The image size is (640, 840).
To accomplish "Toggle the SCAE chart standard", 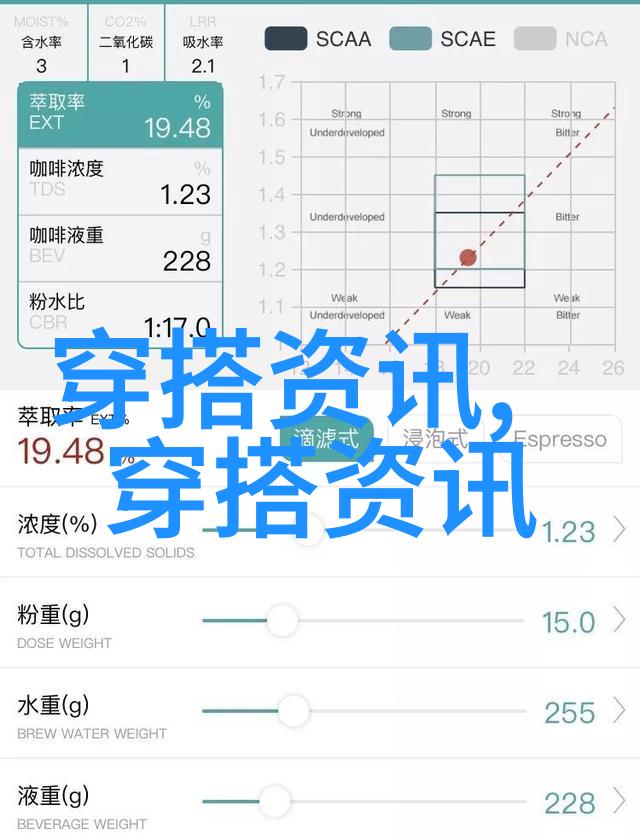I will coord(442,39).
